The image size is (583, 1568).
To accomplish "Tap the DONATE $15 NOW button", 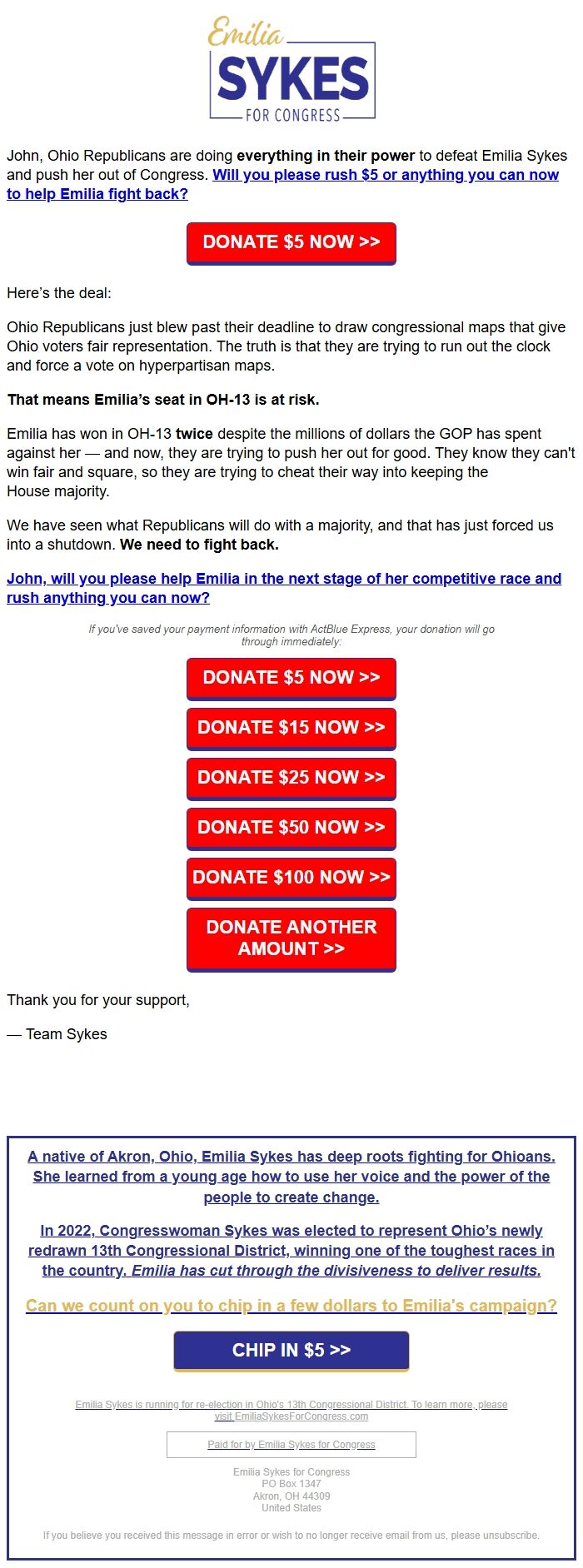I will click(x=291, y=728).
